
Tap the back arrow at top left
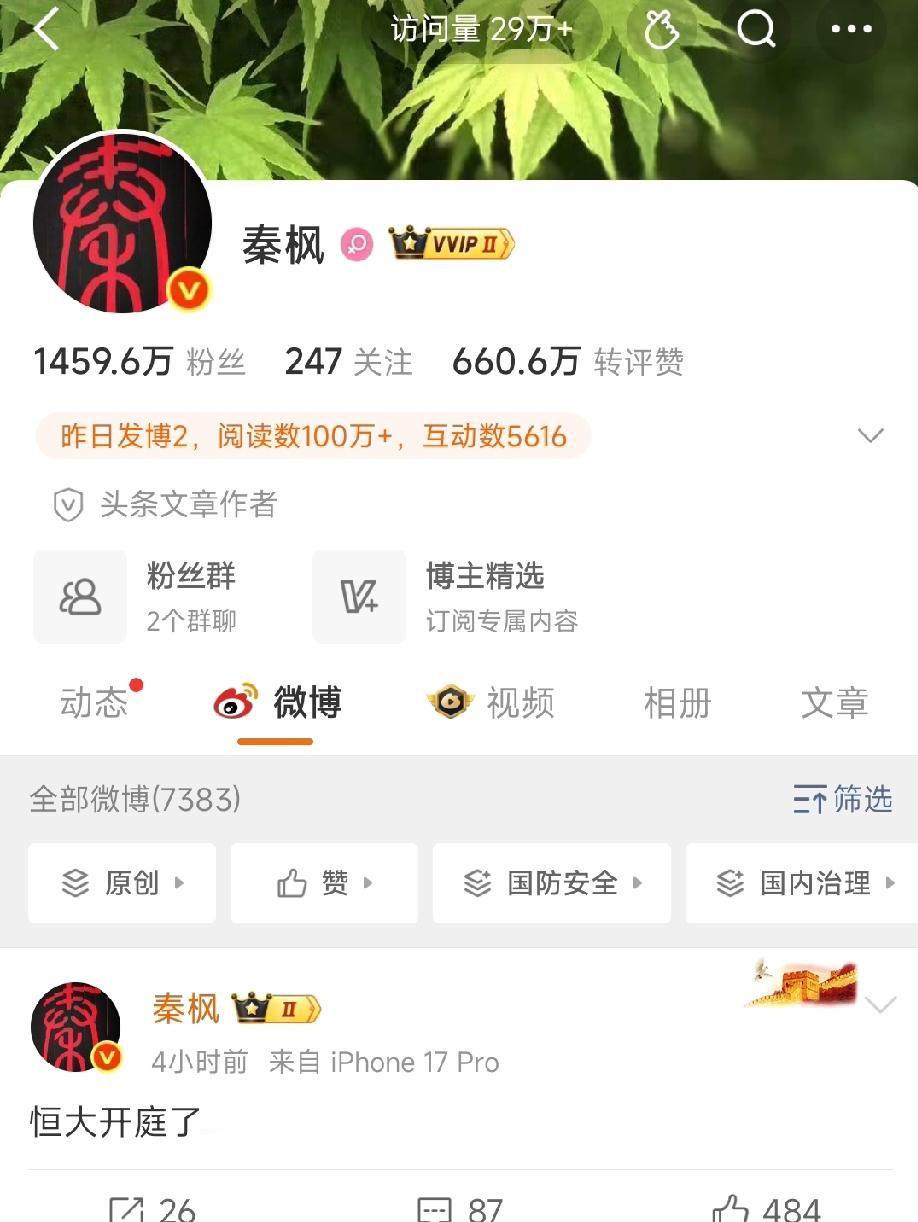(x=45, y=30)
